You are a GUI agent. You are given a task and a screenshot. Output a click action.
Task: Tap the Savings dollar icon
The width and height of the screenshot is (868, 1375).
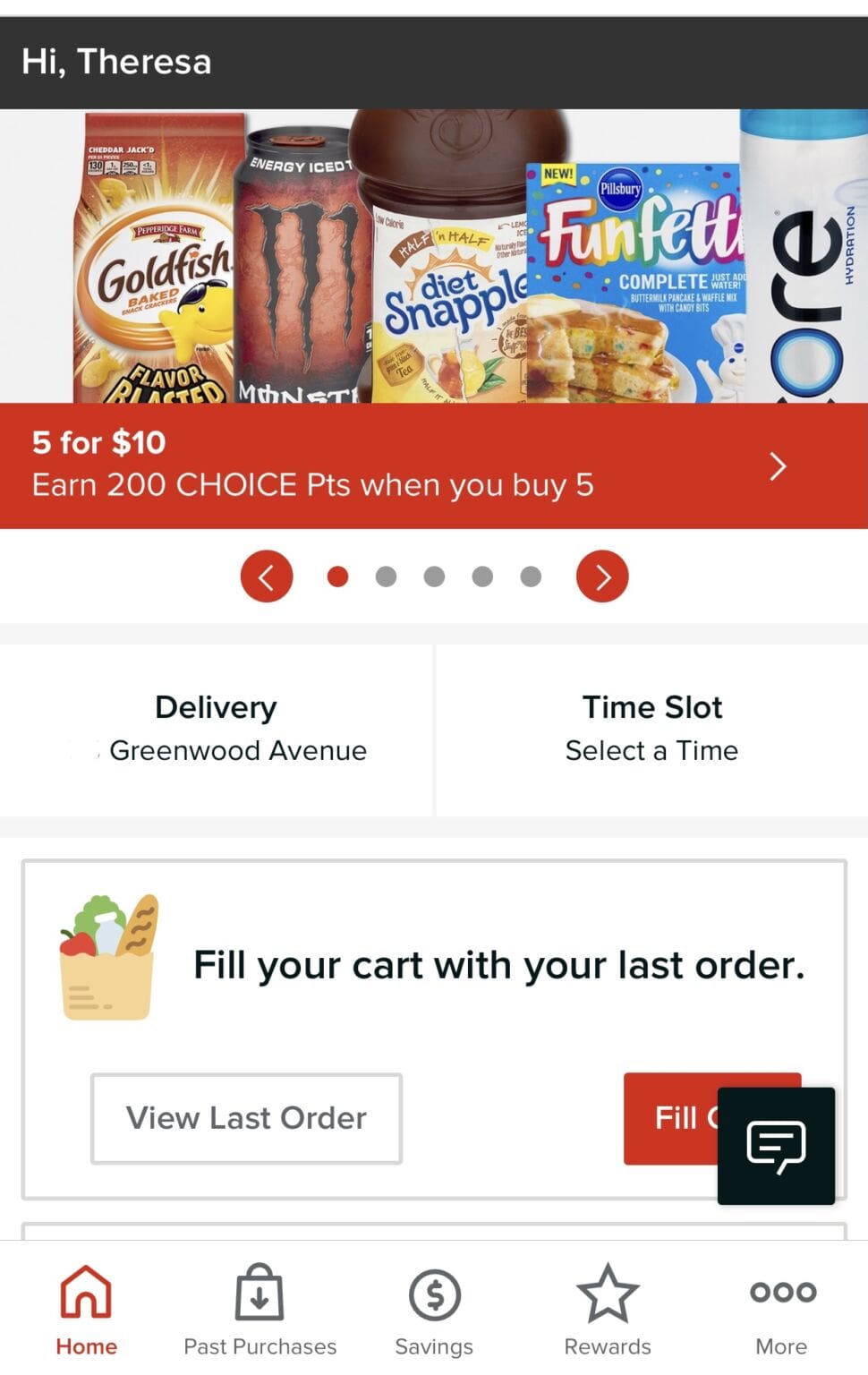pyautogui.click(x=433, y=1294)
